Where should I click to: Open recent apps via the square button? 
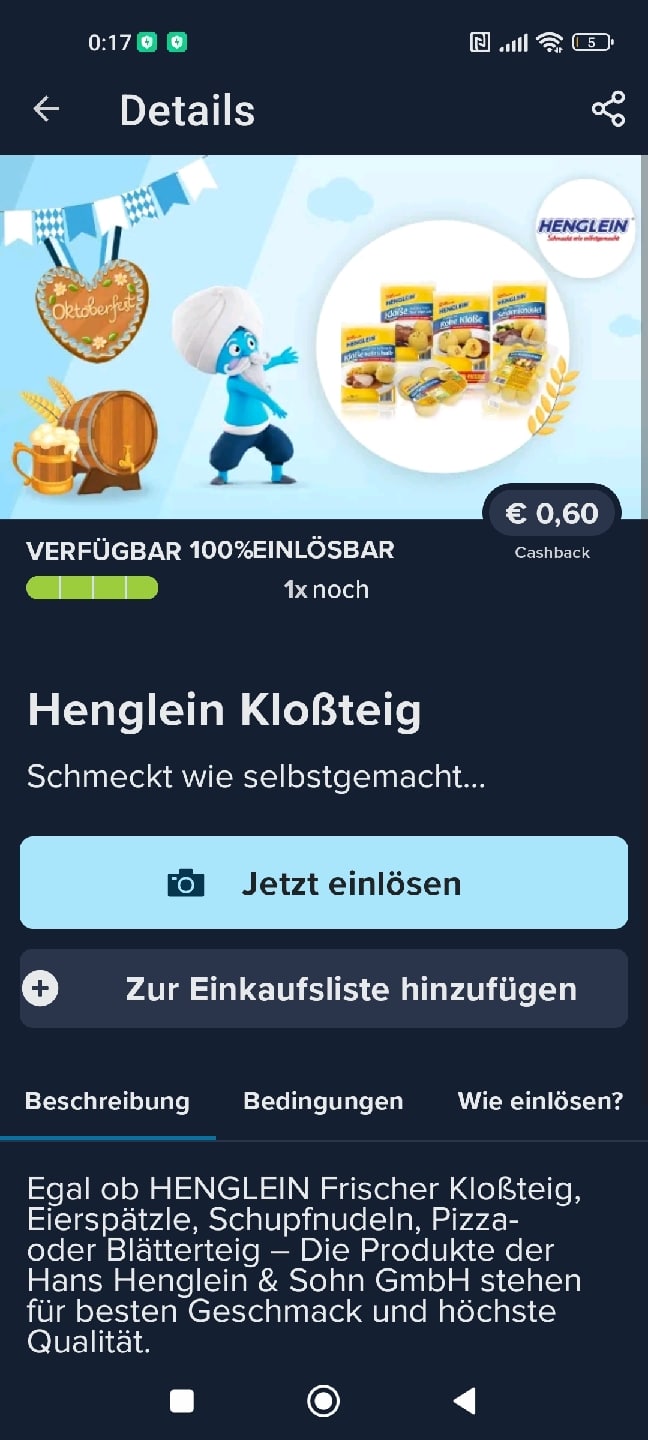tap(182, 1401)
